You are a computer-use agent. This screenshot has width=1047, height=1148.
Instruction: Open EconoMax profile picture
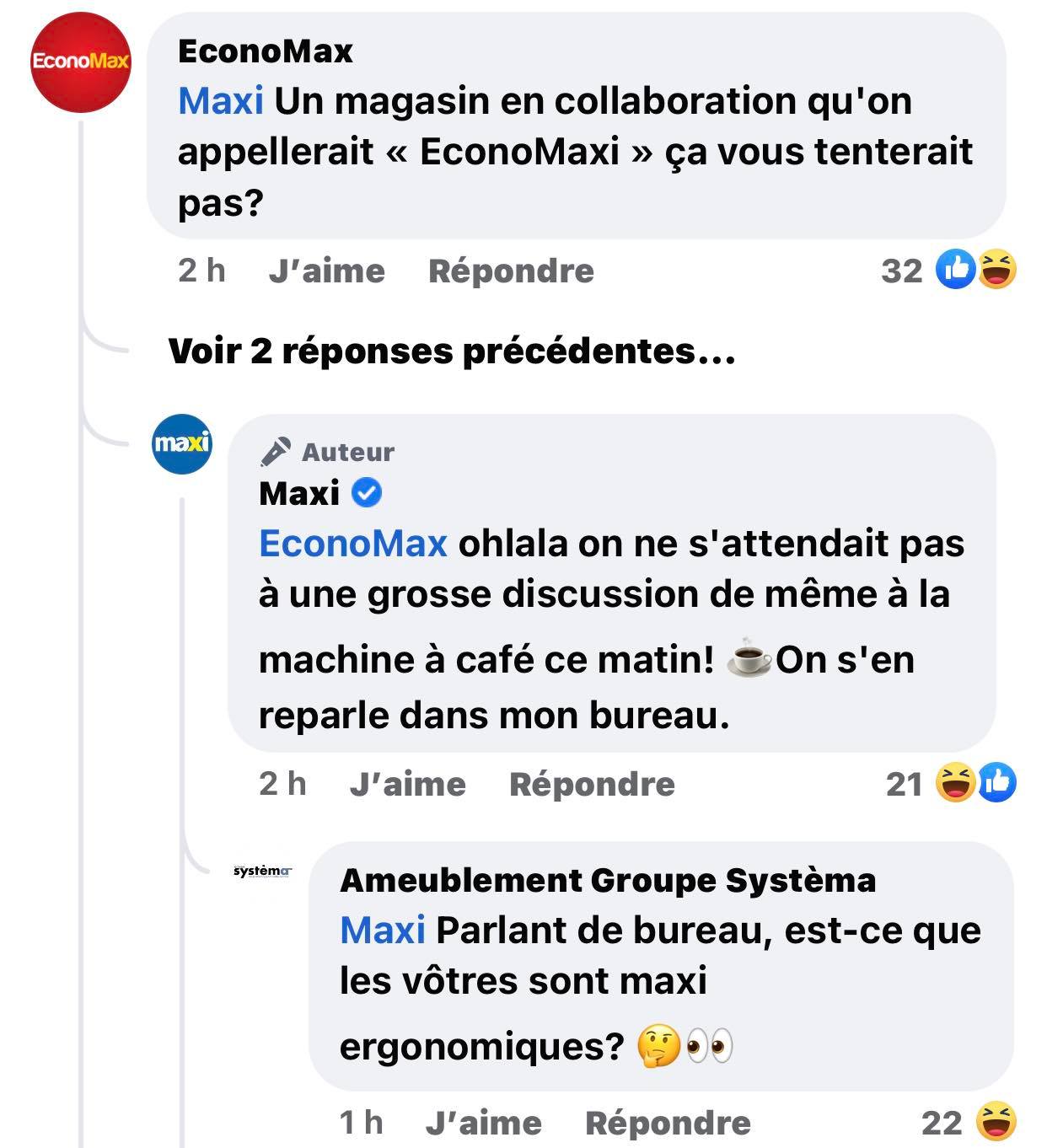[81, 62]
